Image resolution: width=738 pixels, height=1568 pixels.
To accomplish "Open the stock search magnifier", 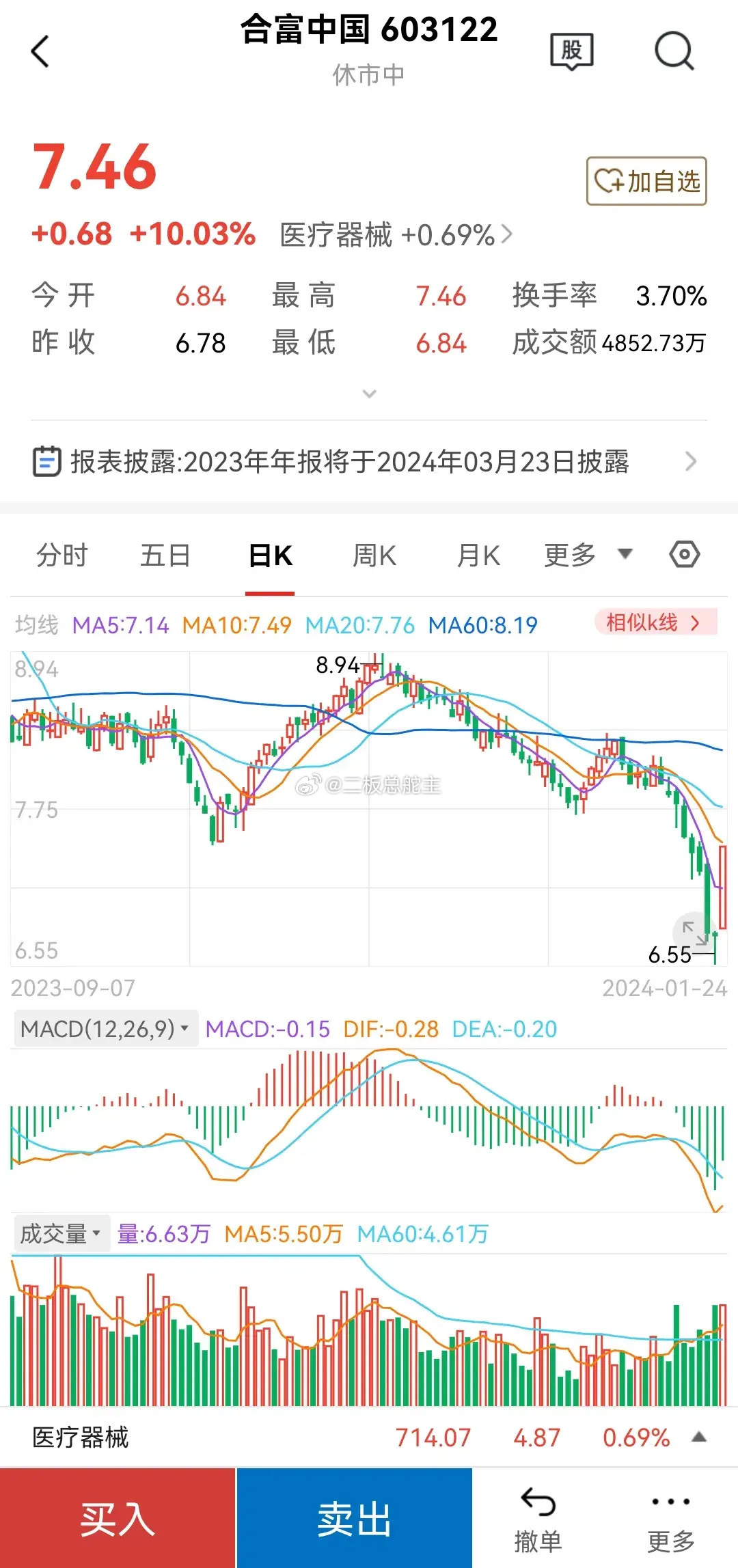I will pos(674,51).
